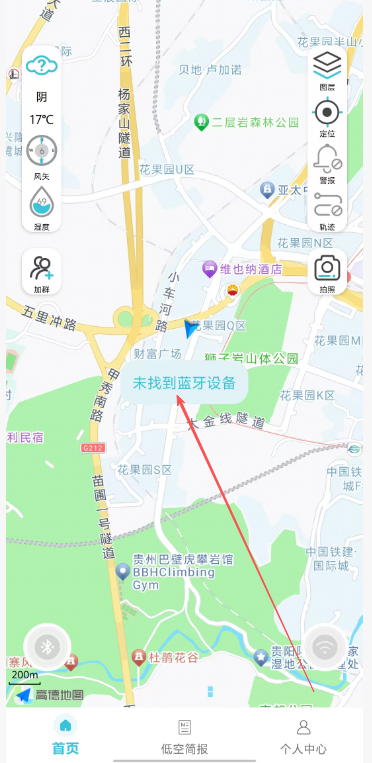The height and width of the screenshot is (763, 372).
Task: Open the 个人中心 tab
Action: [x=303, y=737]
